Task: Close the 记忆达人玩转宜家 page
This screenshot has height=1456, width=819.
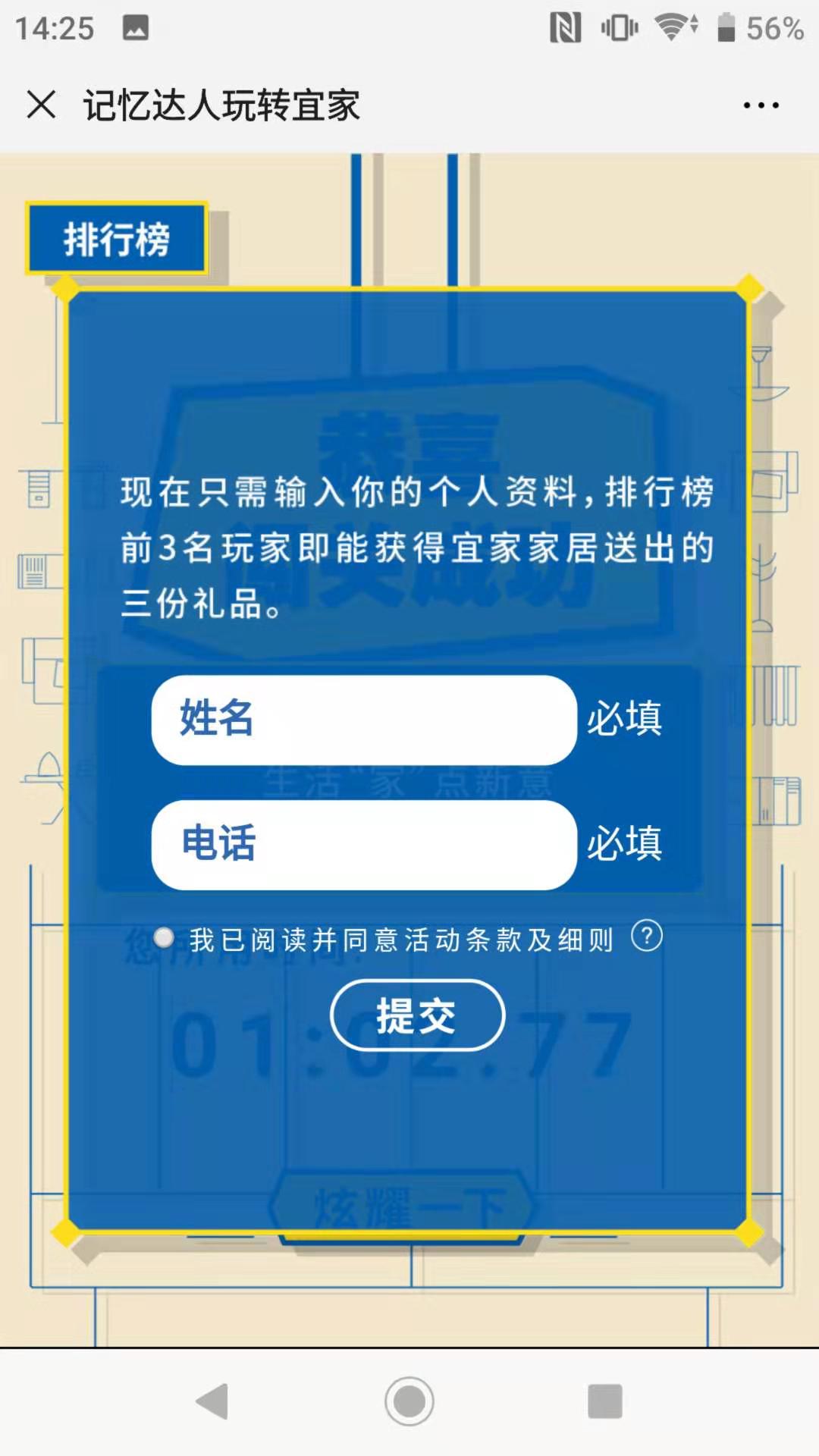Action: tap(42, 105)
